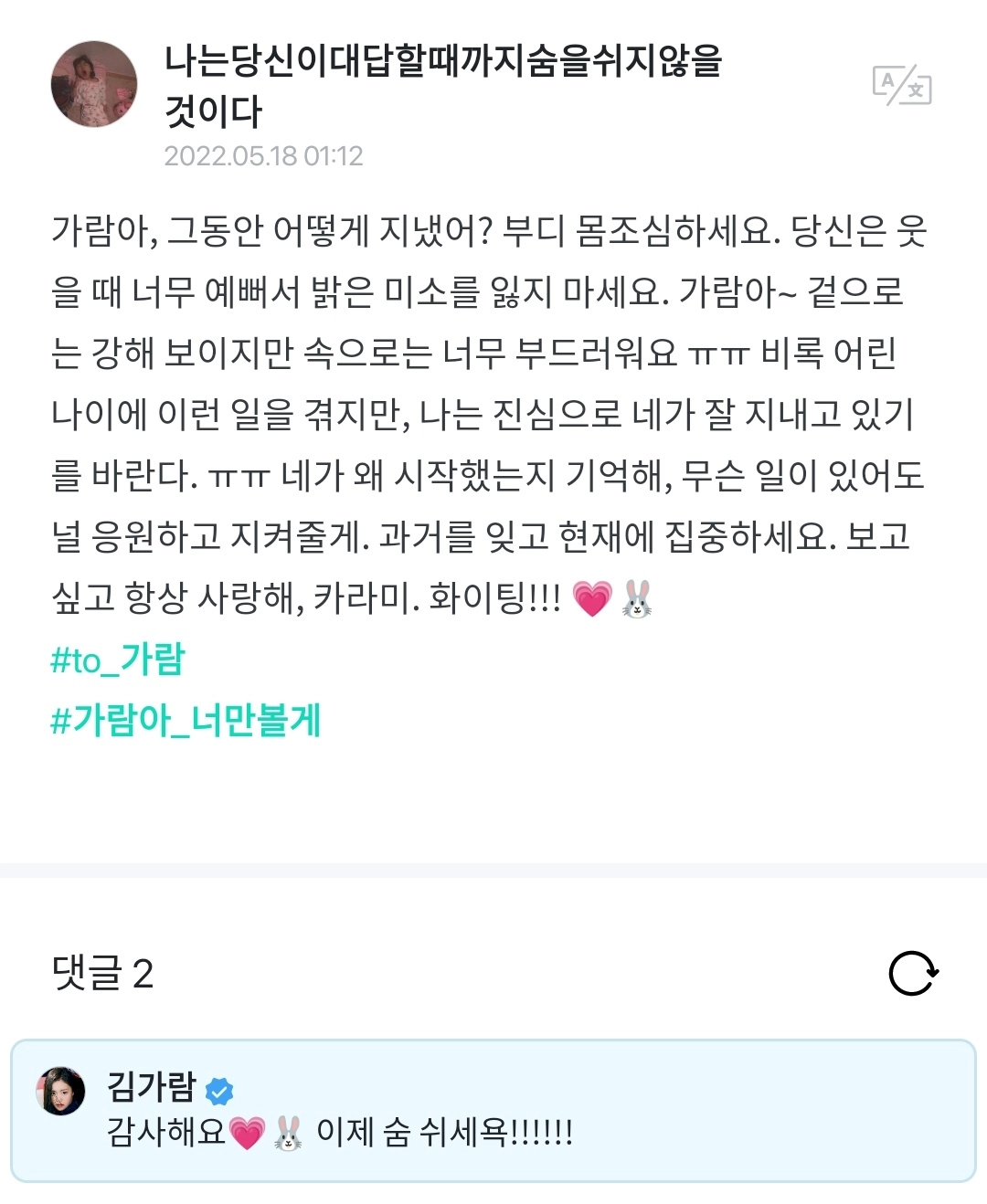Screen dimensions: 987x1204
Task: Open the #to_가람 hashtag
Action: click(x=118, y=660)
